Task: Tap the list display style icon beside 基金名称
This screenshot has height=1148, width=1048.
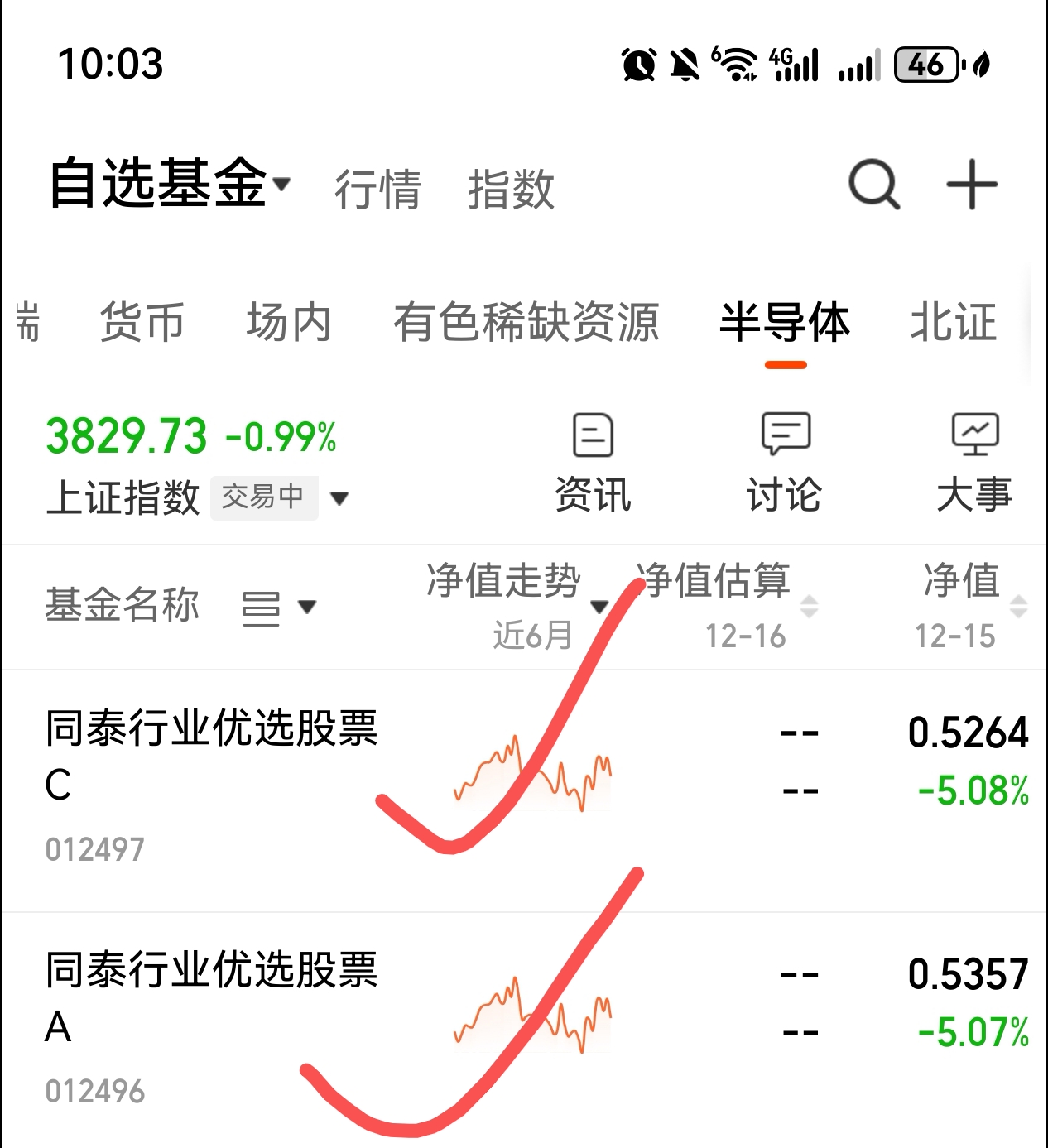Action: click(261, 607)
